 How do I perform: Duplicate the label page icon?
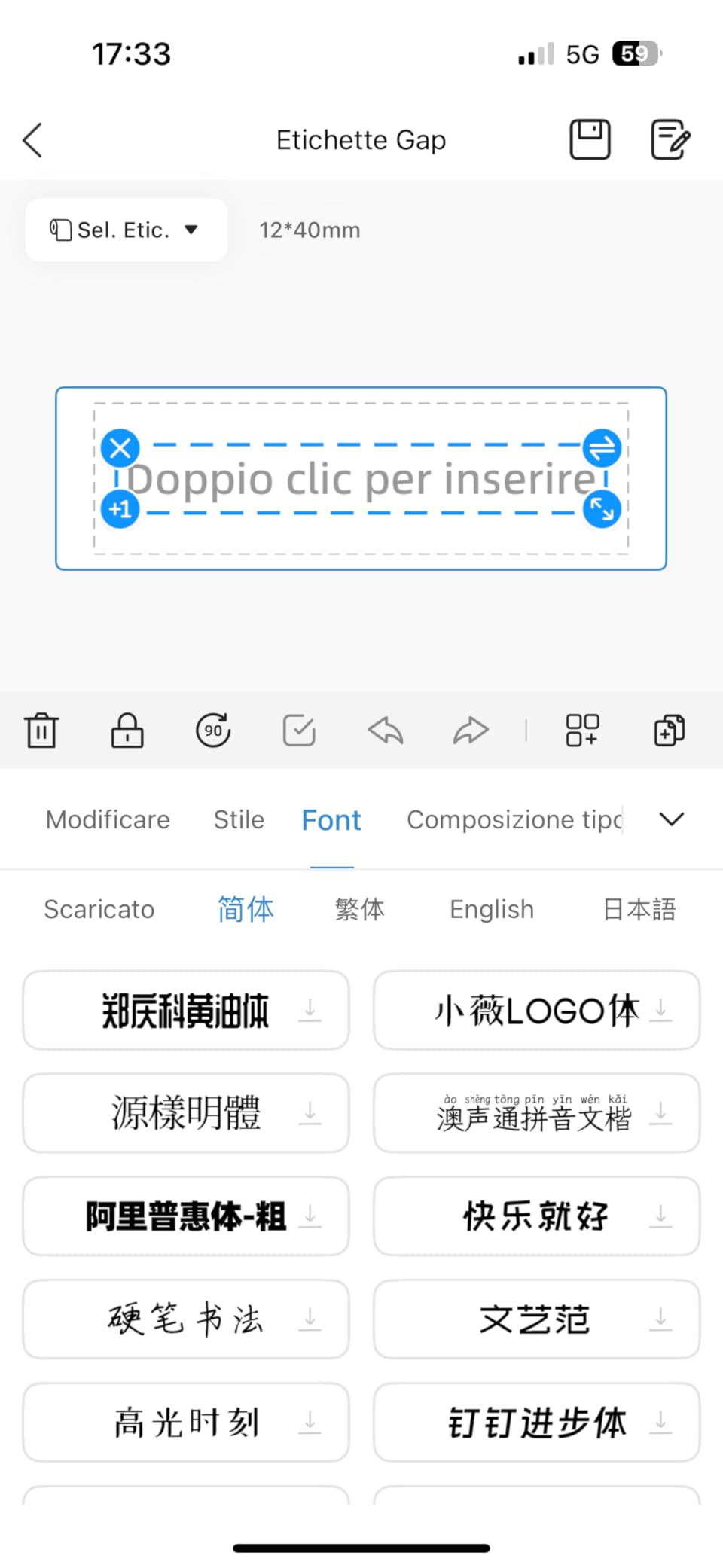pos(668,729)
